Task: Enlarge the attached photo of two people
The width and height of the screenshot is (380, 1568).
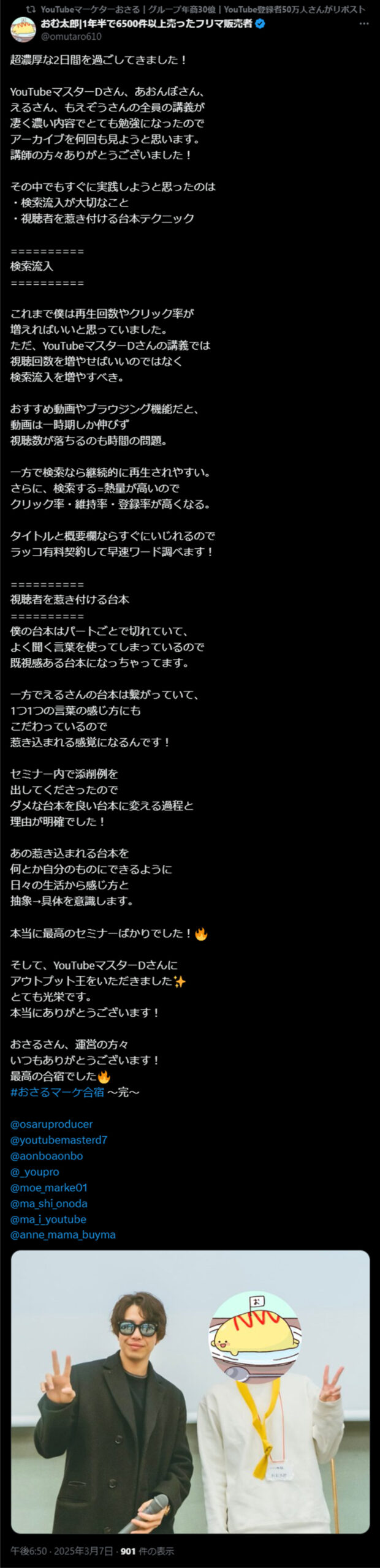Action: pos(190,1390)
